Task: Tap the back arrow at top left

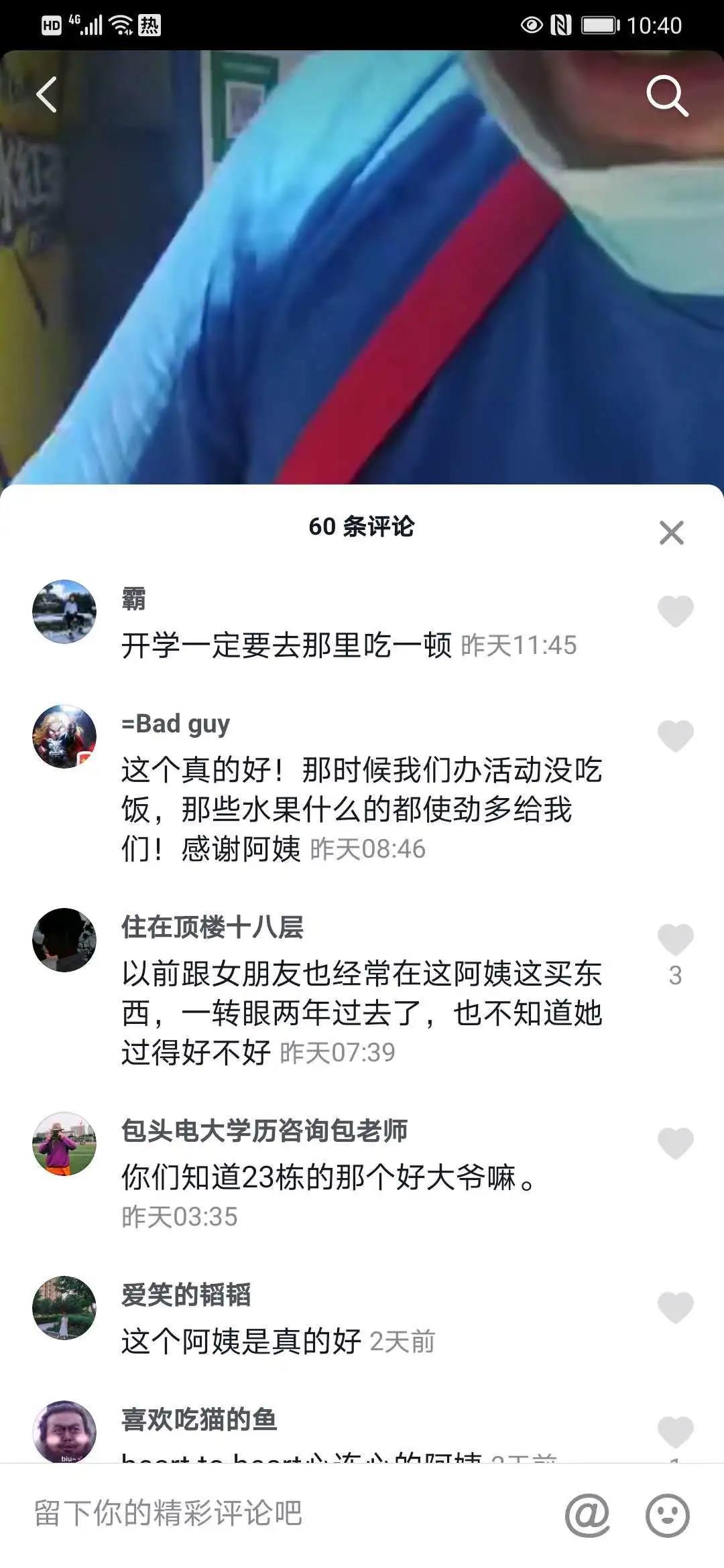Action: click(46, 96)
